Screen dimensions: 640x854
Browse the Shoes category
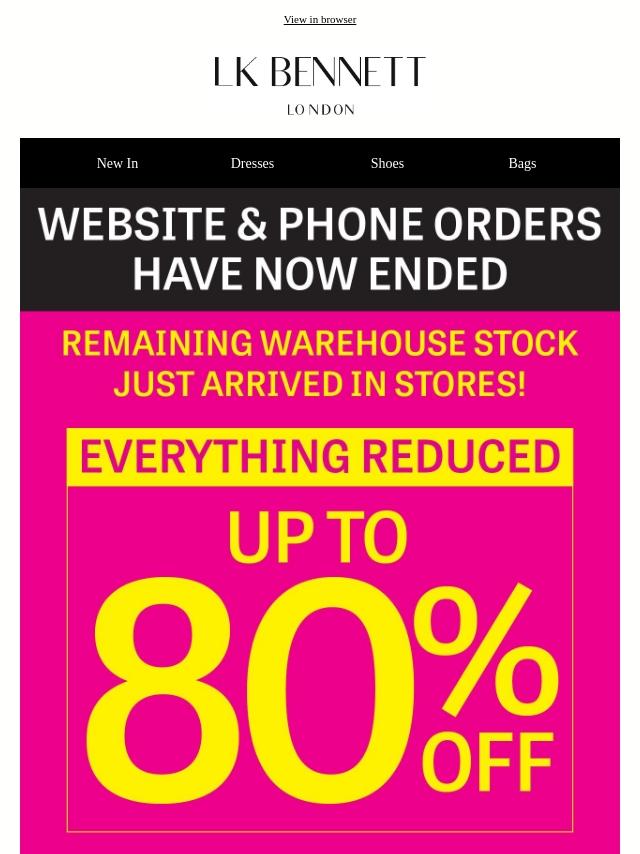pyautogui.click(x=387, y=163)
